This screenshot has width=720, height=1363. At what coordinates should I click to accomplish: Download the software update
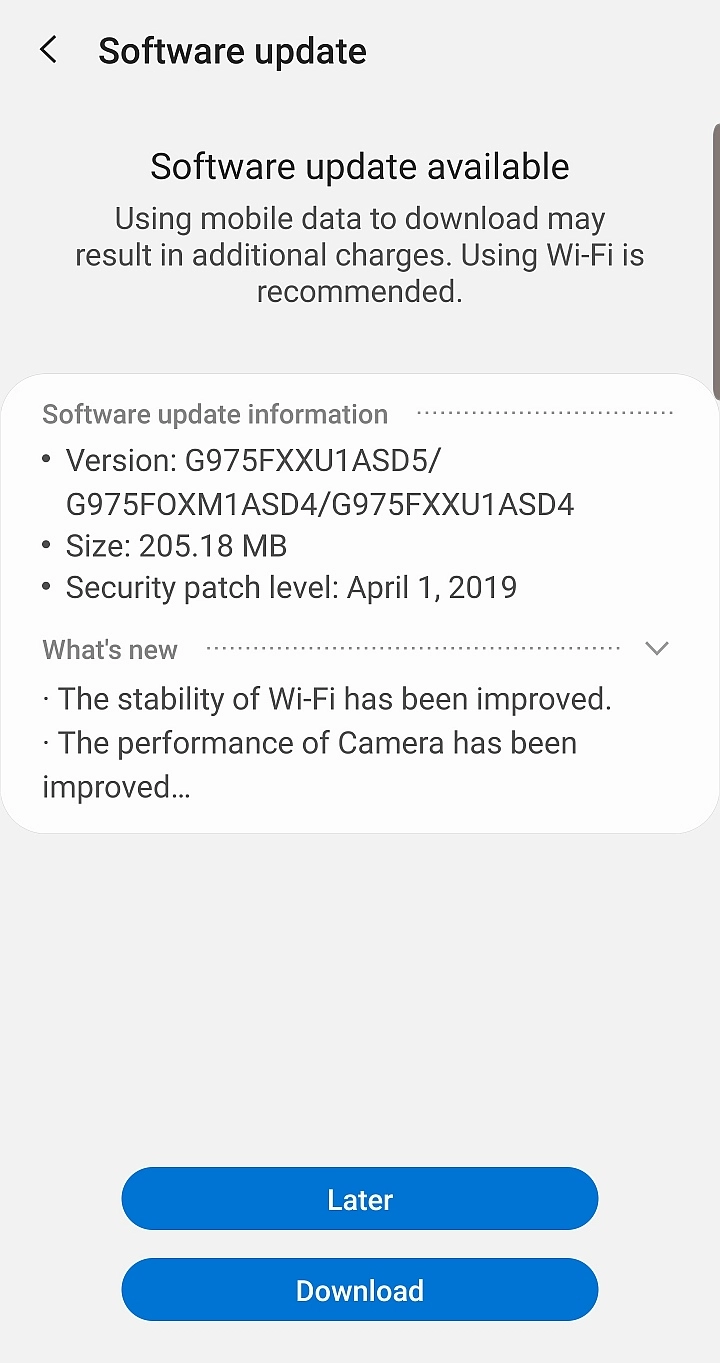click(x=360, y=1290)
